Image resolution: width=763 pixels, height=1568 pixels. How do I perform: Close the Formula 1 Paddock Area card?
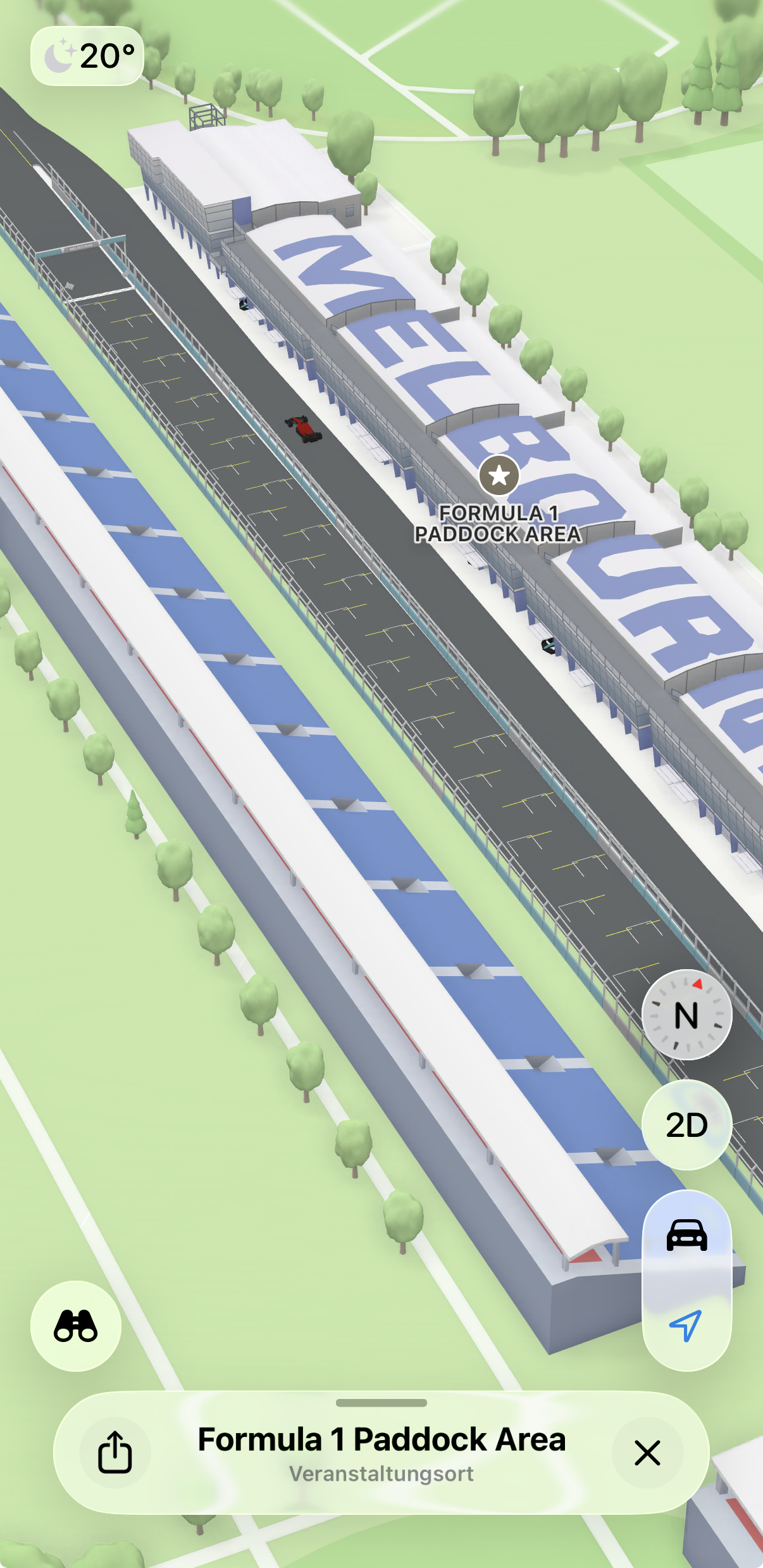(647, 1452)
